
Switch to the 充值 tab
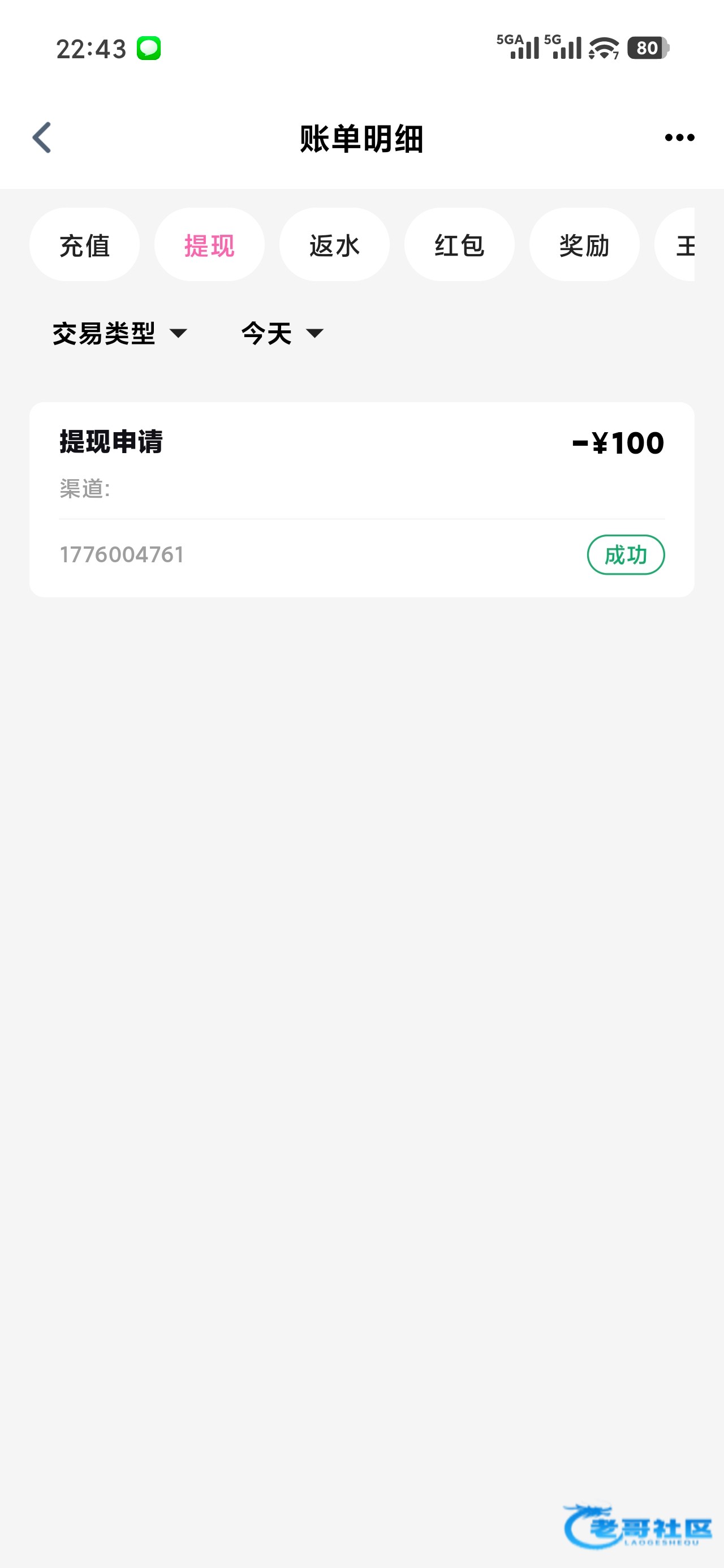pyautogui.click(x=85, y=245)
